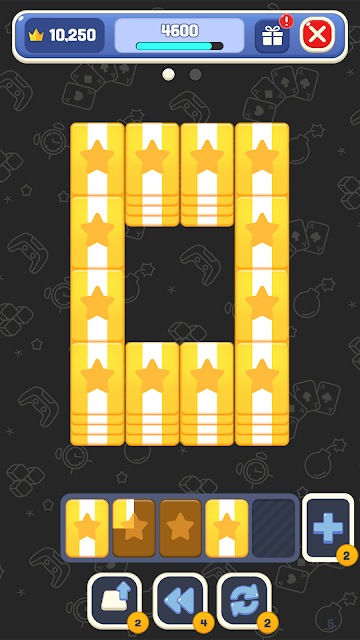Close the game with the red X
360x640 pixels.
point(318,35)
